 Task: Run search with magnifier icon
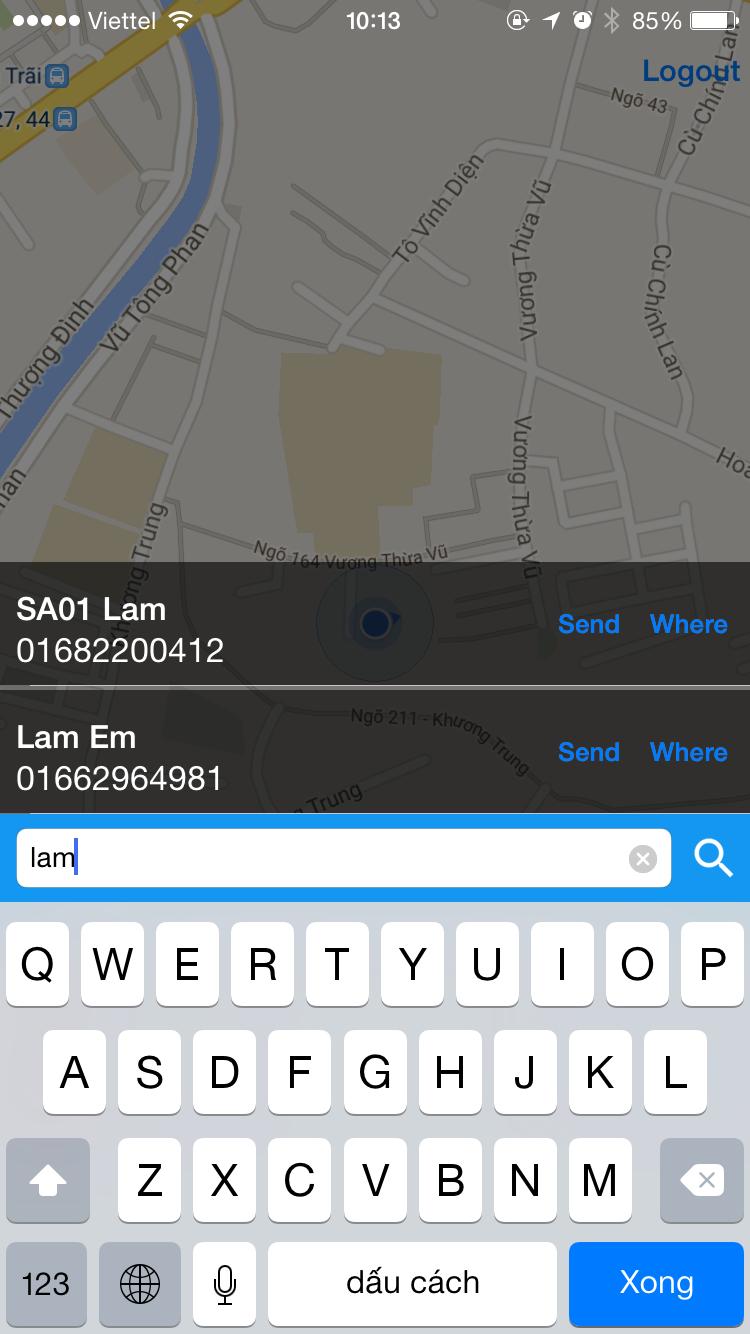click(x=714, y=858)
